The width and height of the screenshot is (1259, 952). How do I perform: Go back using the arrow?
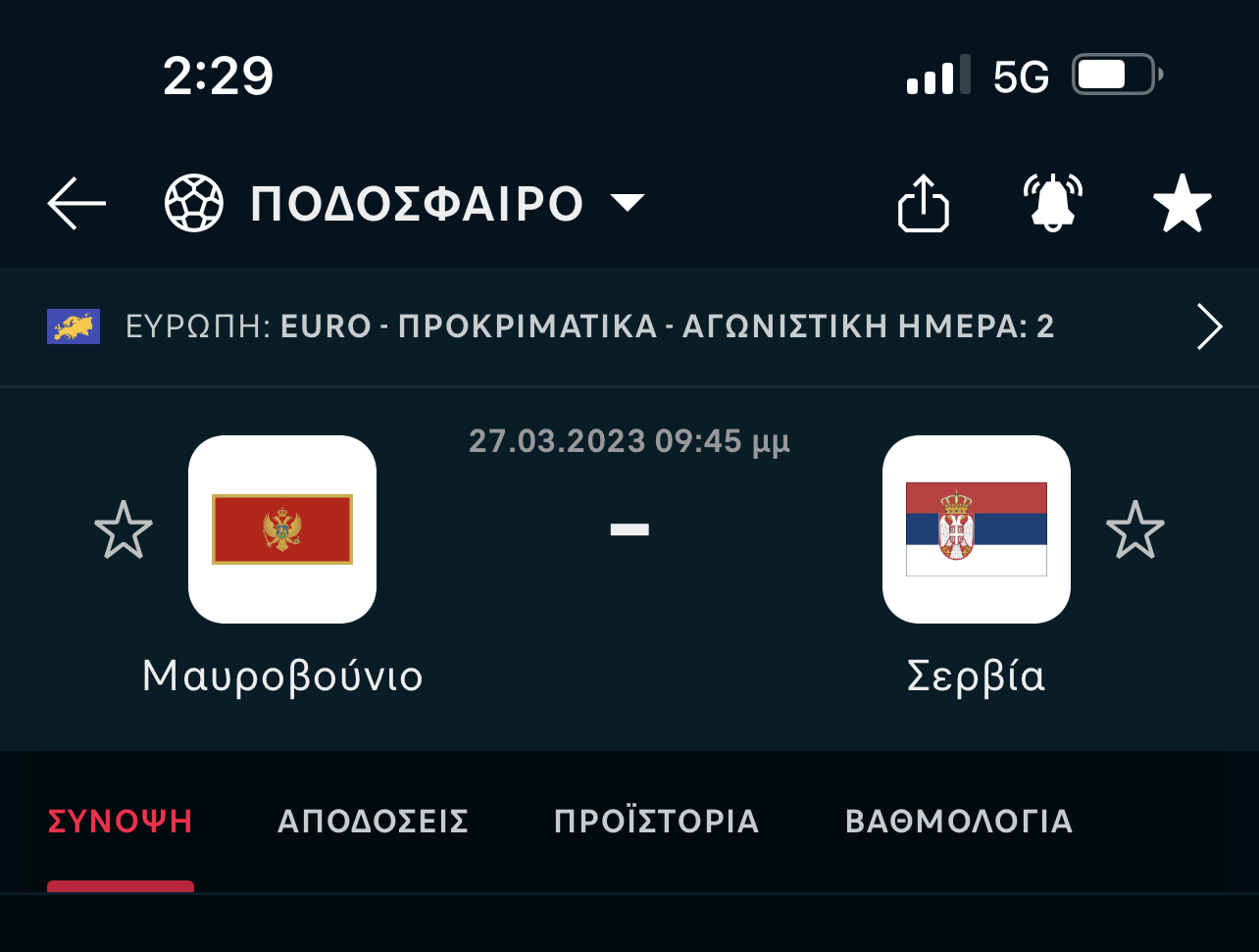click(76, 204)
